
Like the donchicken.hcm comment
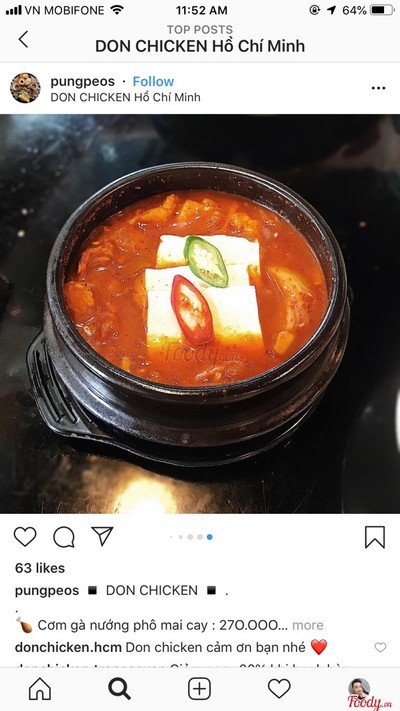pyautogui.click(x=380, y=648)
